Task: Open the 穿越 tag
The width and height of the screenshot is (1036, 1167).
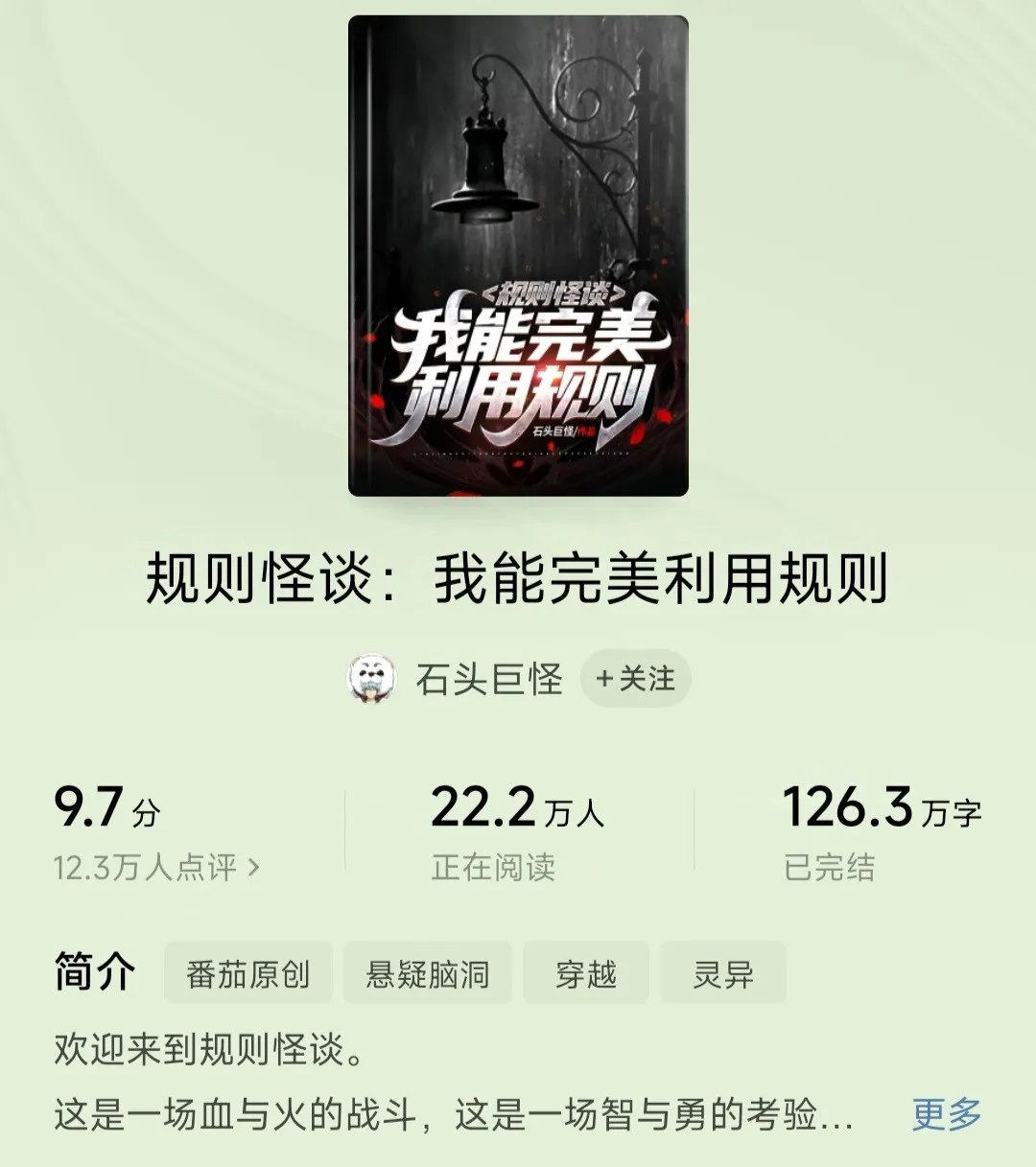Action: pyautogui.click(x=586, y=974)
